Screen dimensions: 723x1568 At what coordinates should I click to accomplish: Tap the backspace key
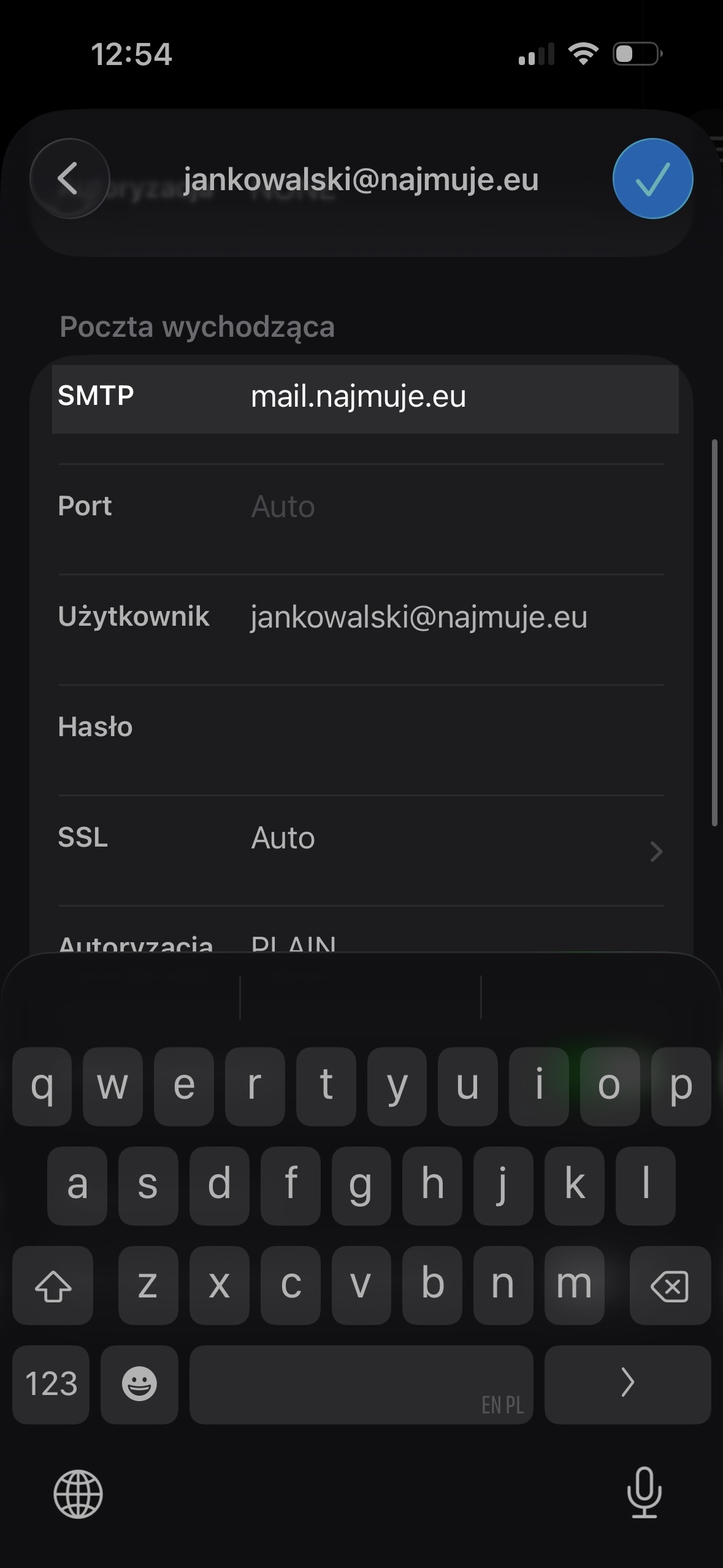(x=670, y=1285)
